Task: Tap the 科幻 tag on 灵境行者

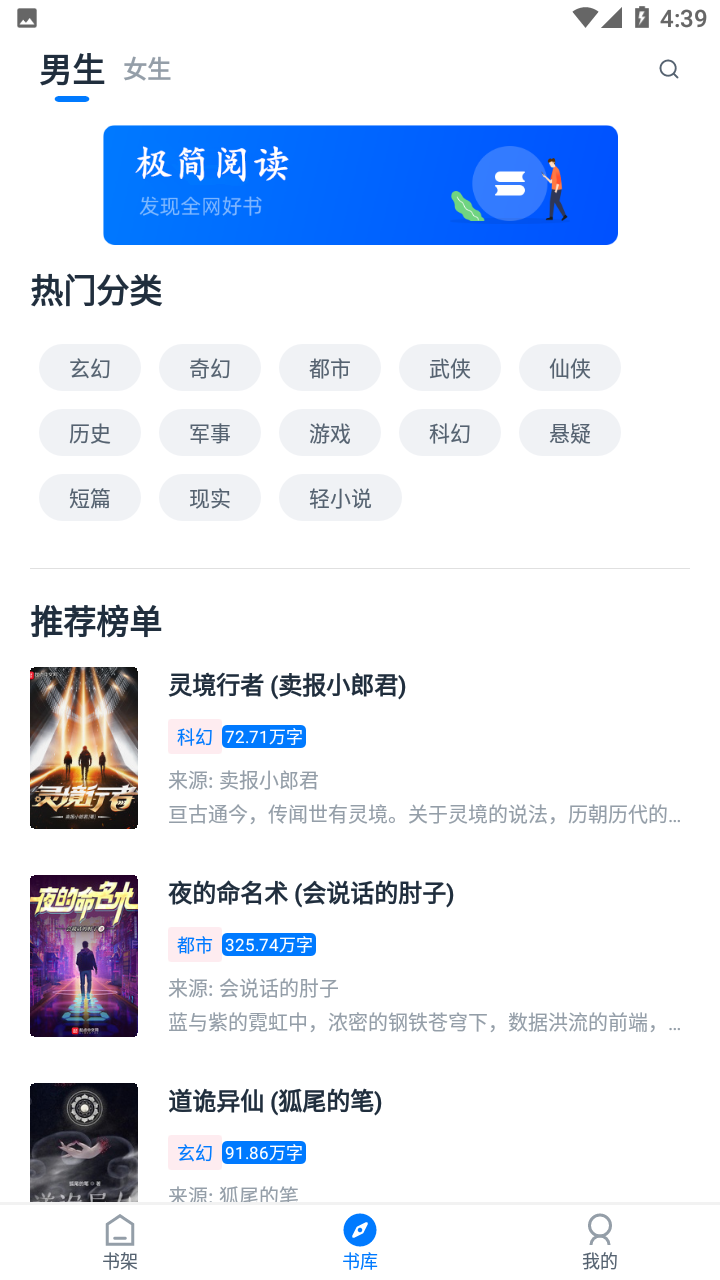Action: 193,736
